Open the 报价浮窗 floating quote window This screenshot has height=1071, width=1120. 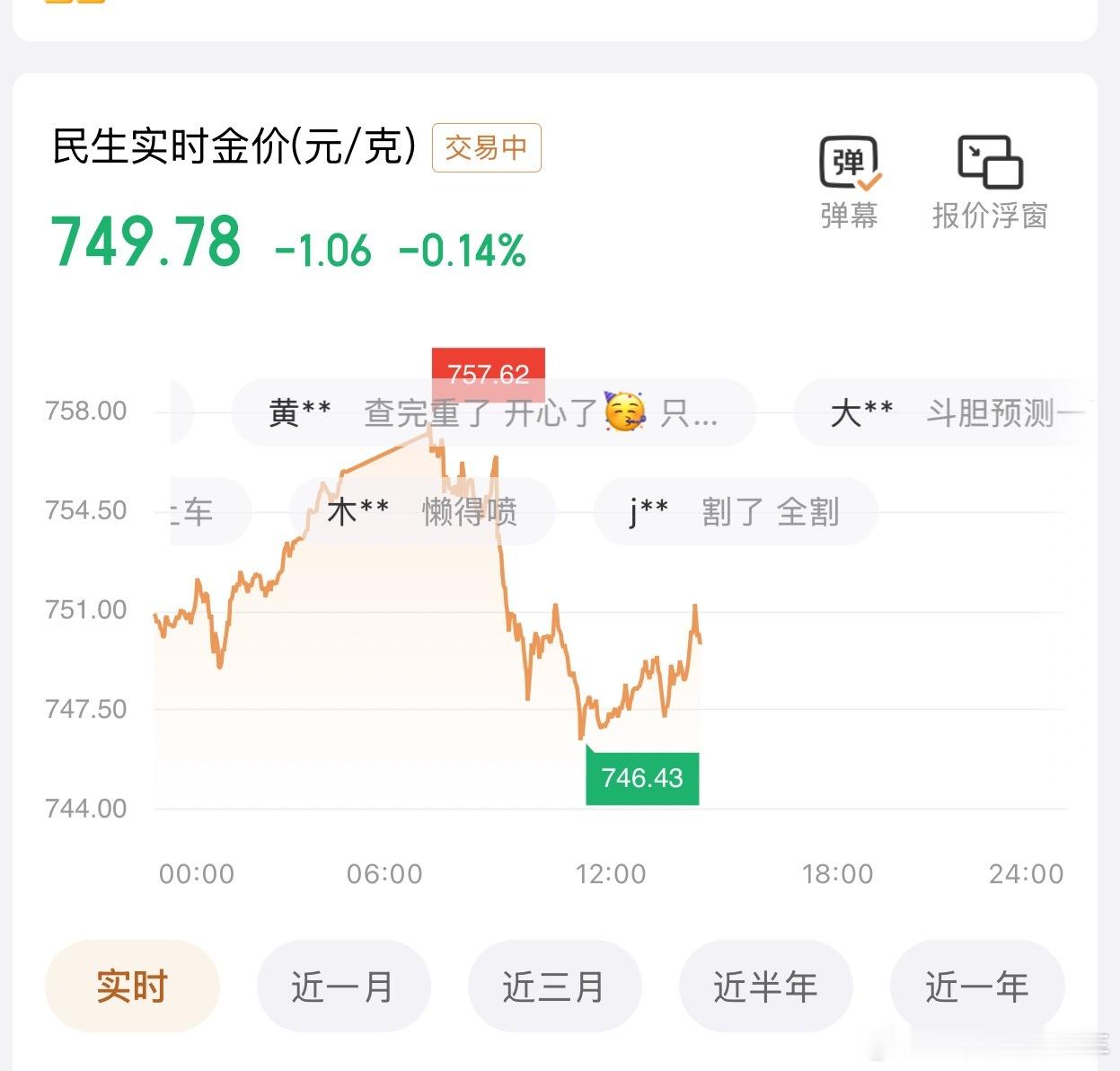pyautogui.click(x=990, y=181)
